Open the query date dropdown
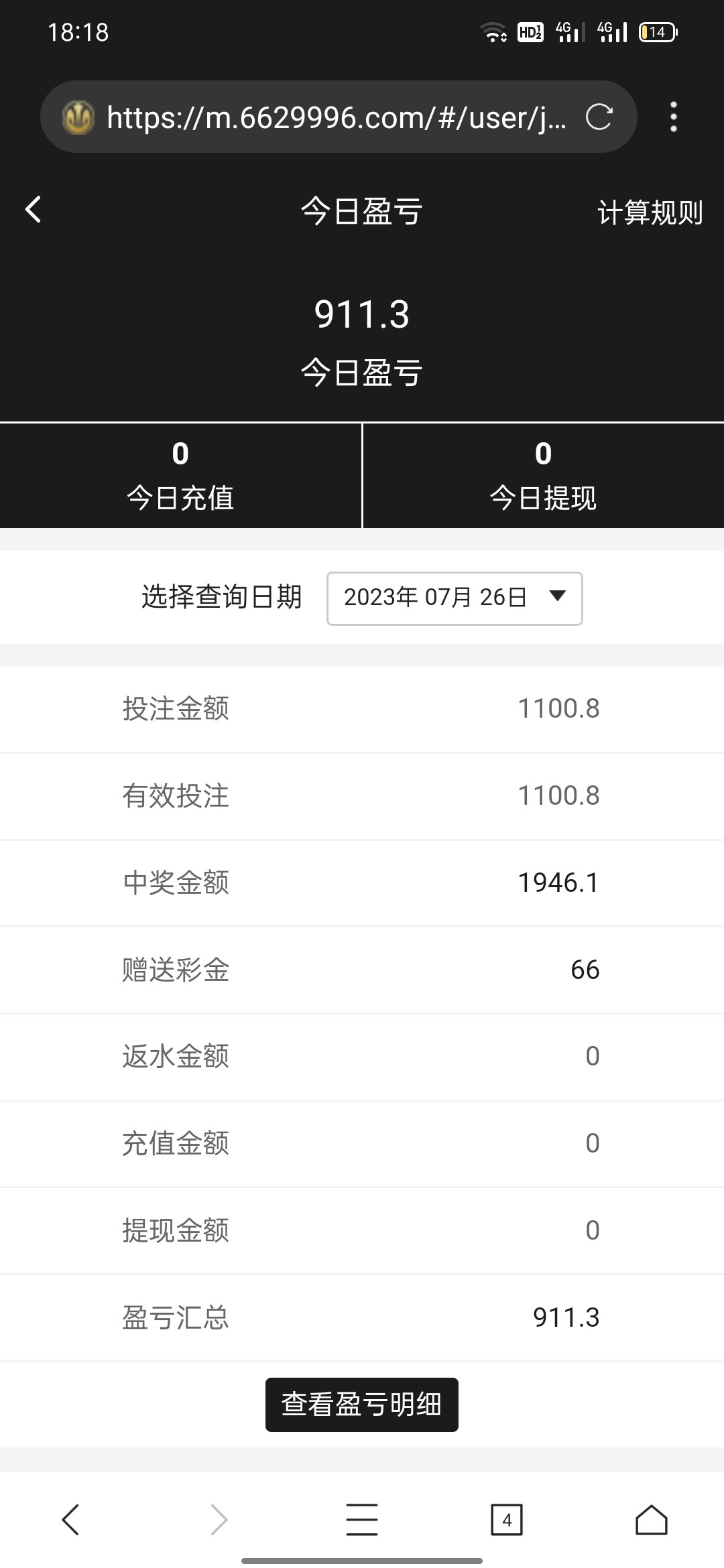Viewport: 724px width, 1568px height. [x=455, y=598]
